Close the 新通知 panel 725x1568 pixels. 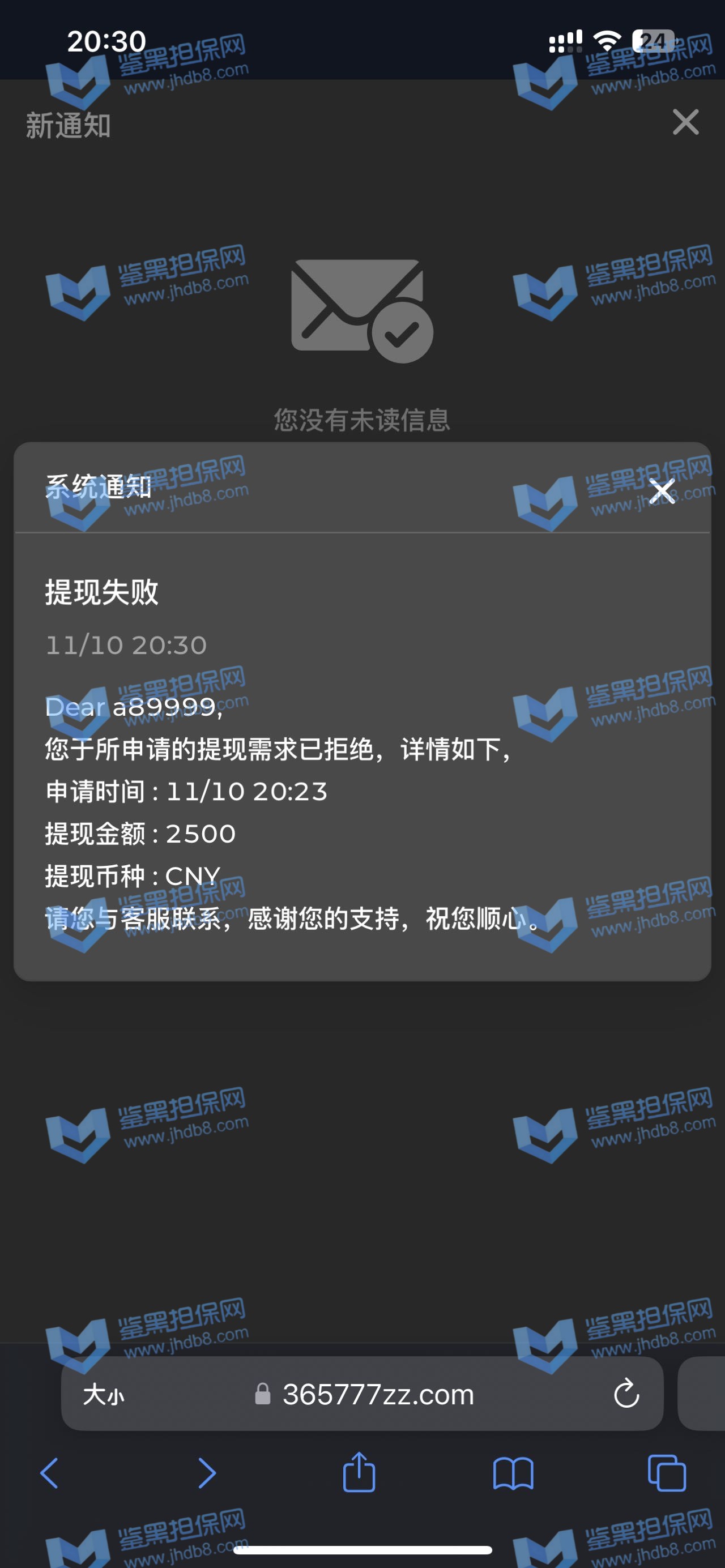point(685,122)
